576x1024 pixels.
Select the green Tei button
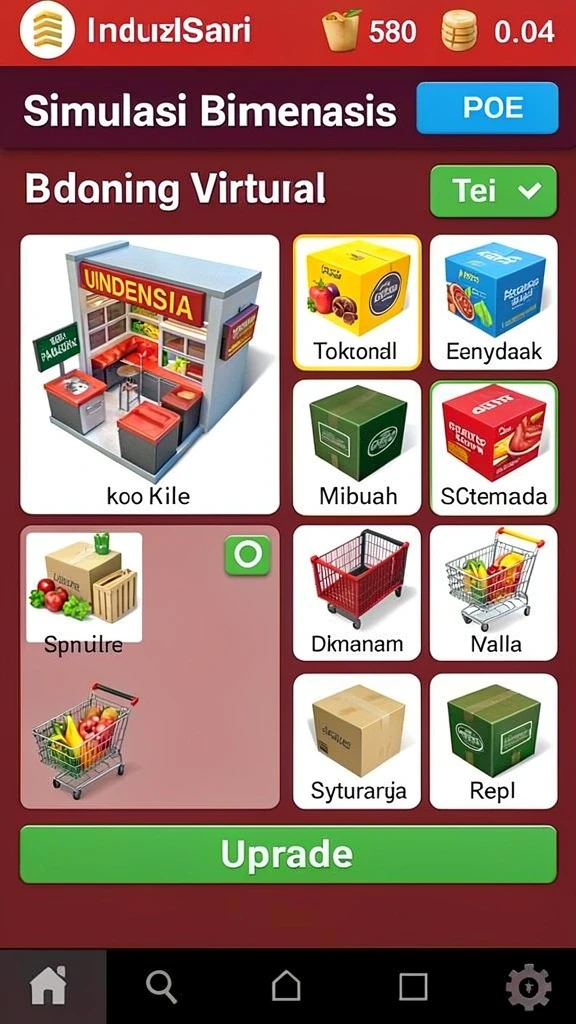(494, 191)
